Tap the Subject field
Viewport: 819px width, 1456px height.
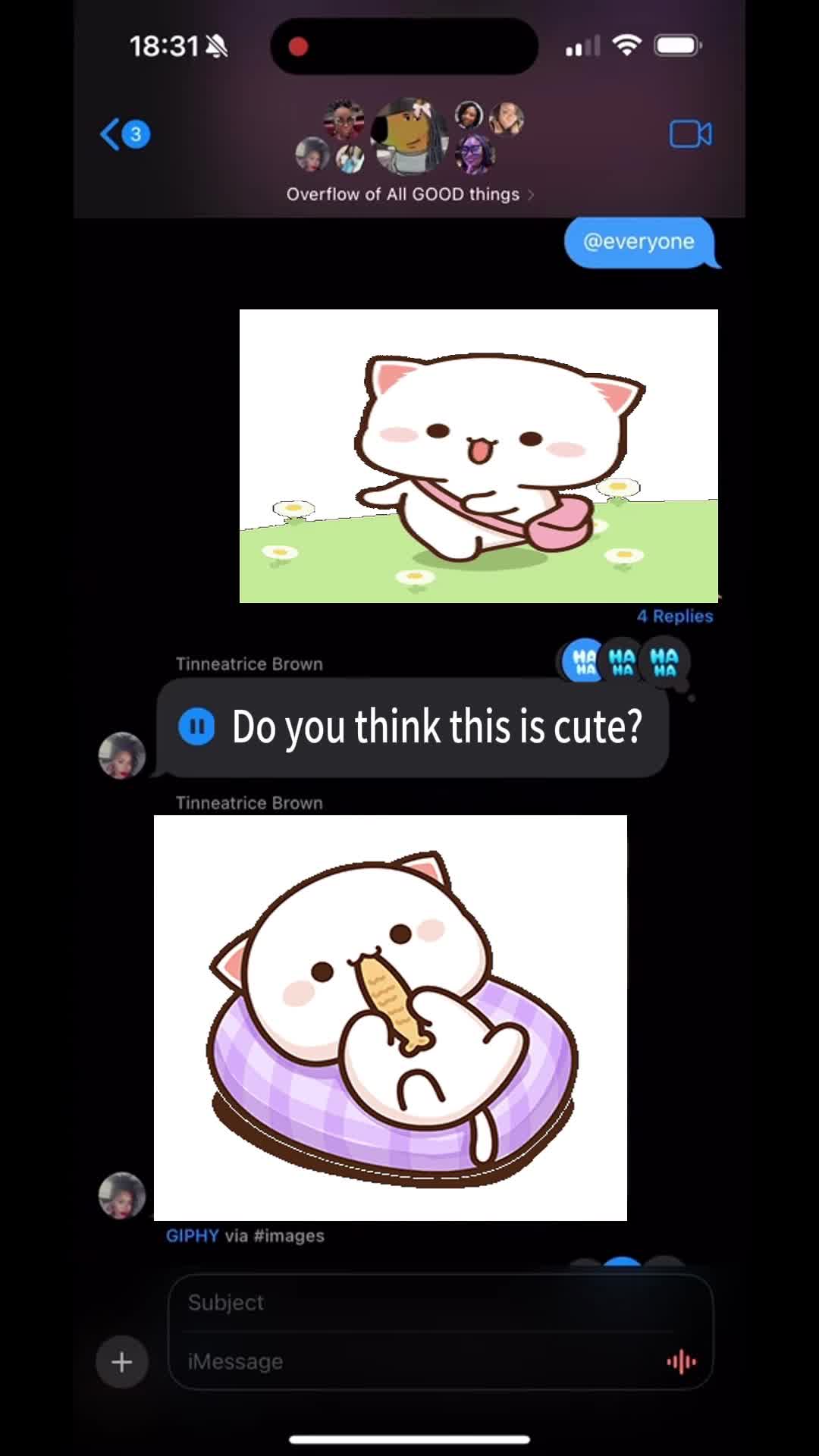click(x=425, y=1303)
